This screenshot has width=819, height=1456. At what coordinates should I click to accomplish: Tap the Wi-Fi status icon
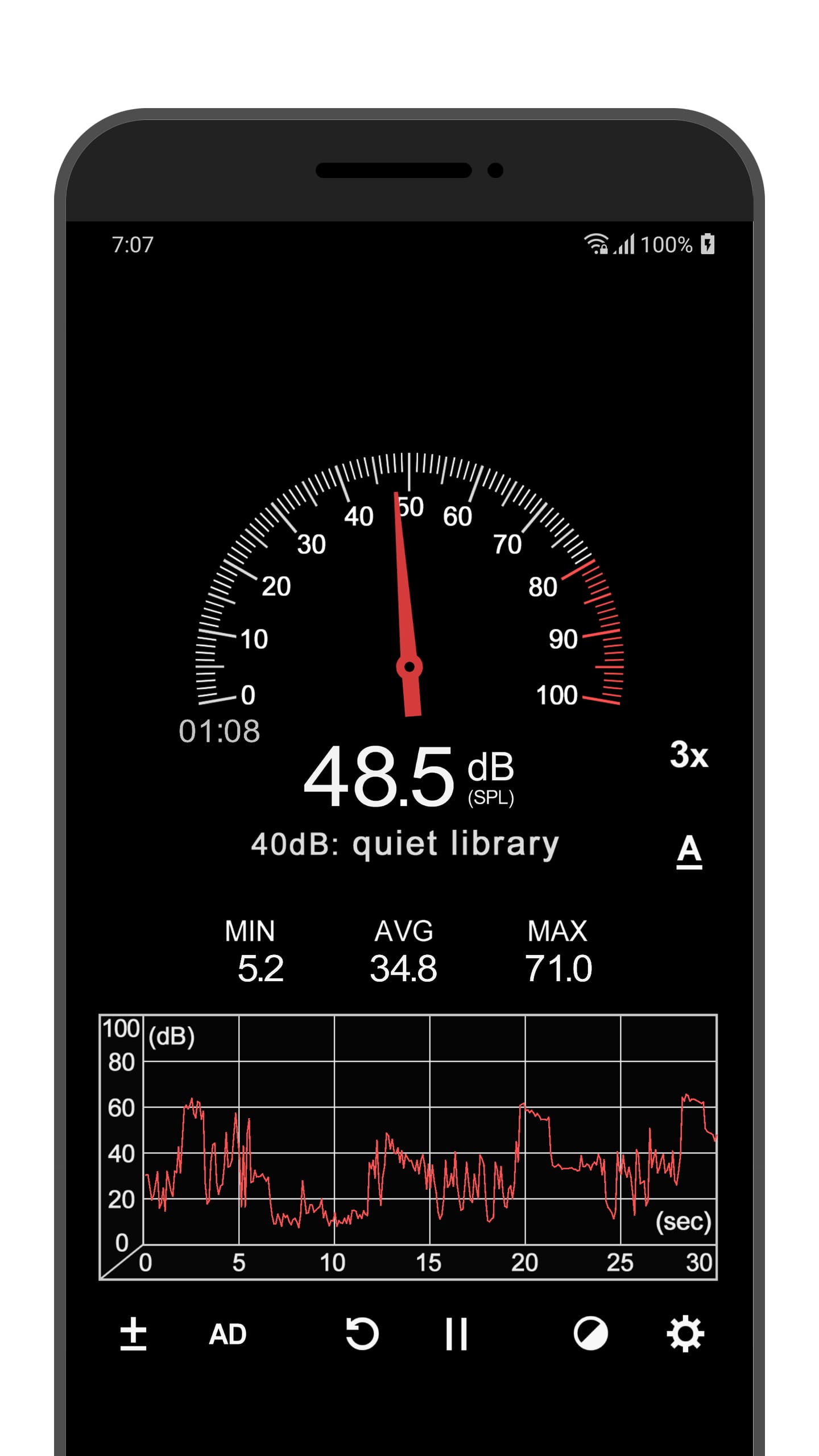point(595,243)
